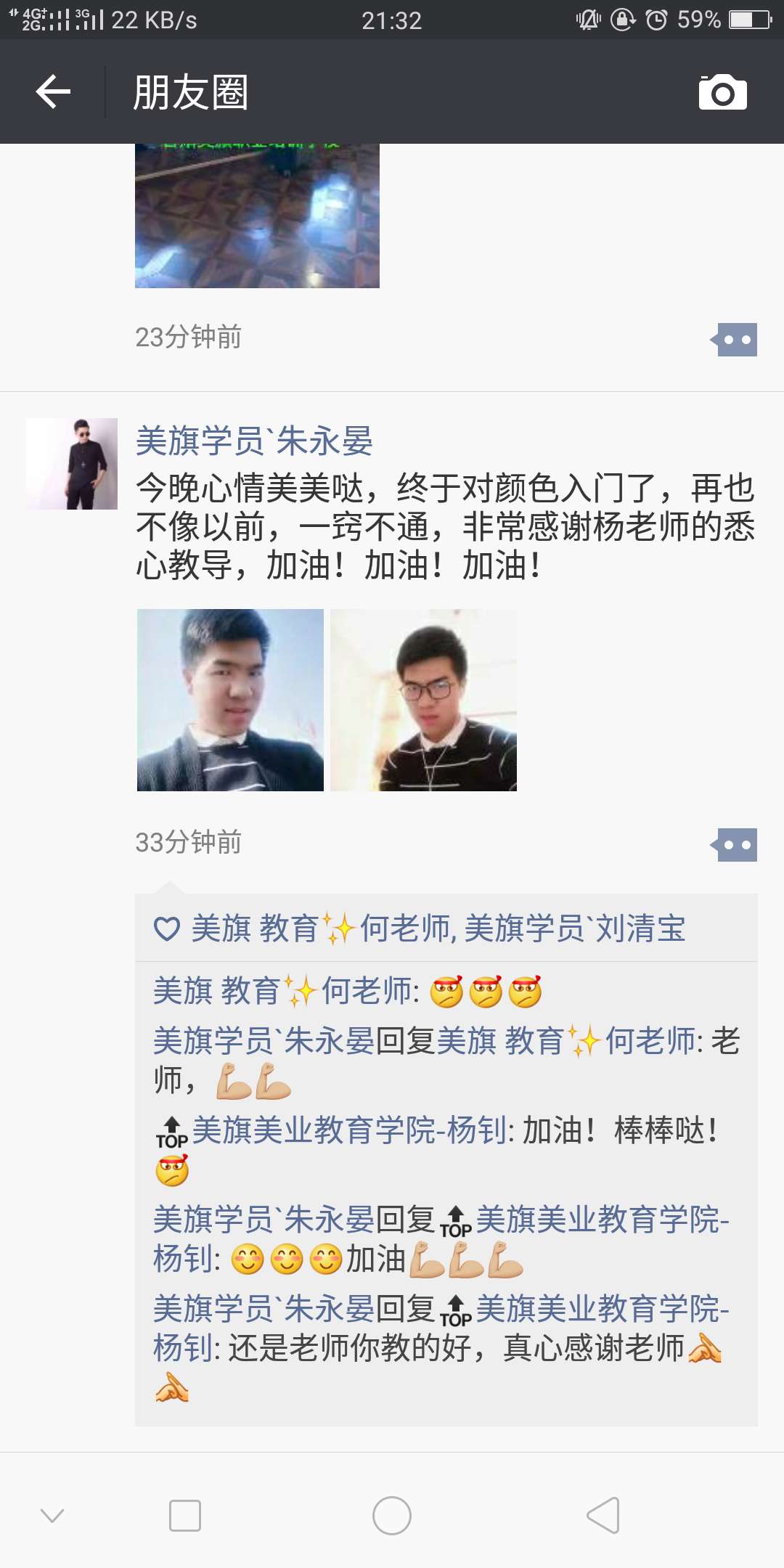This screenshot has height=1568, width=784.
Task: Tap the system back triangle
Action: pos(603,1516)
